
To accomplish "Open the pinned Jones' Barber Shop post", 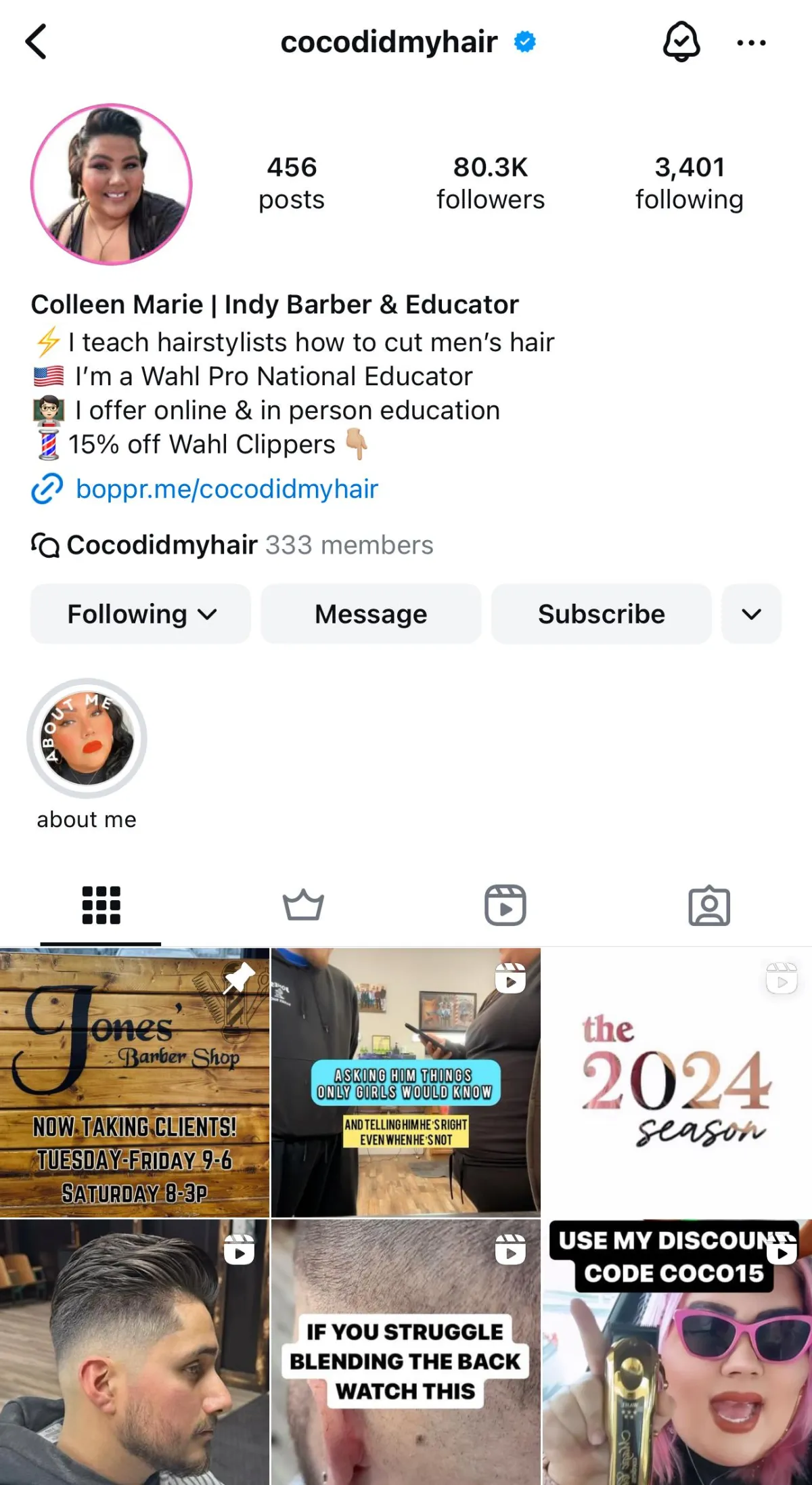I will coord(134,1083).
